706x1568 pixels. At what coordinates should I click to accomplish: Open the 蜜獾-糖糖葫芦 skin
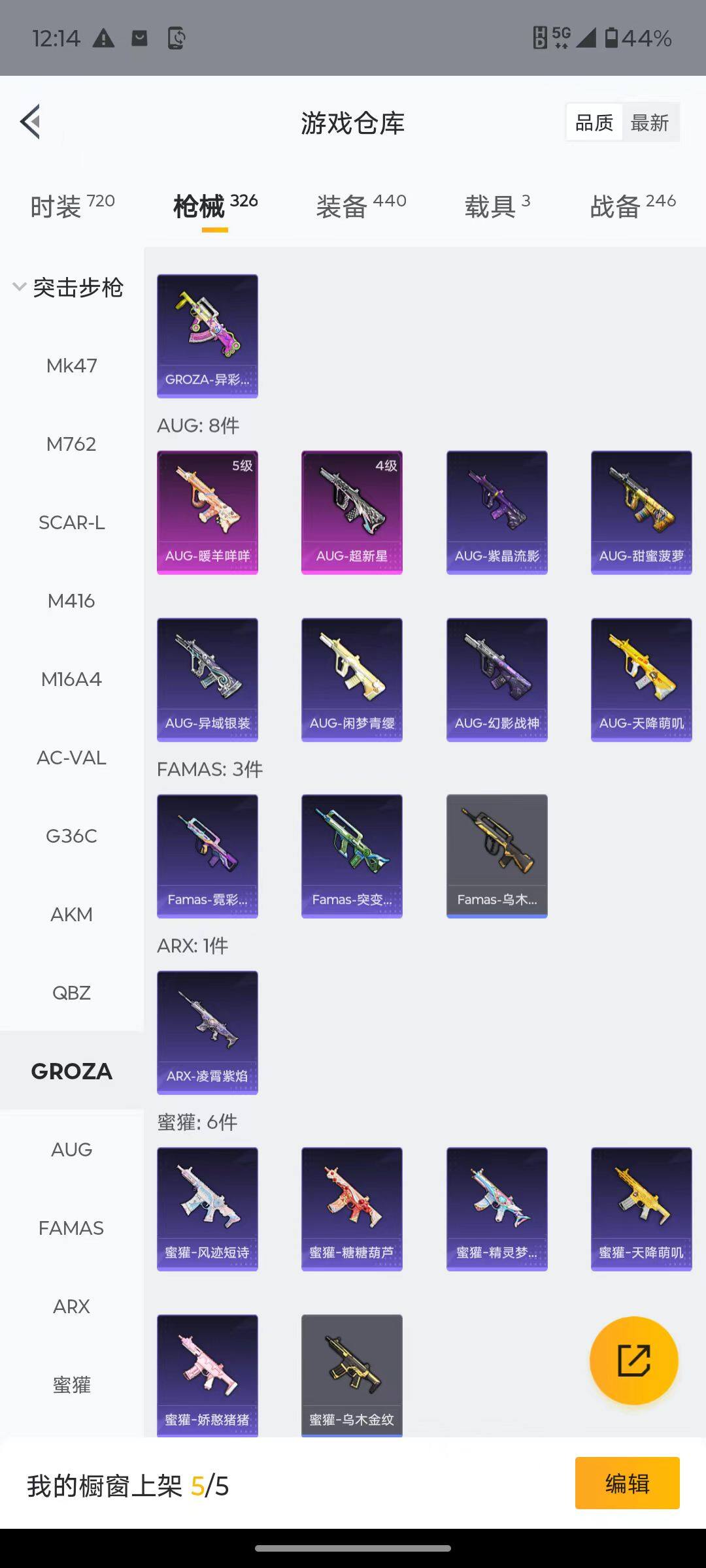coord(352,1209)
